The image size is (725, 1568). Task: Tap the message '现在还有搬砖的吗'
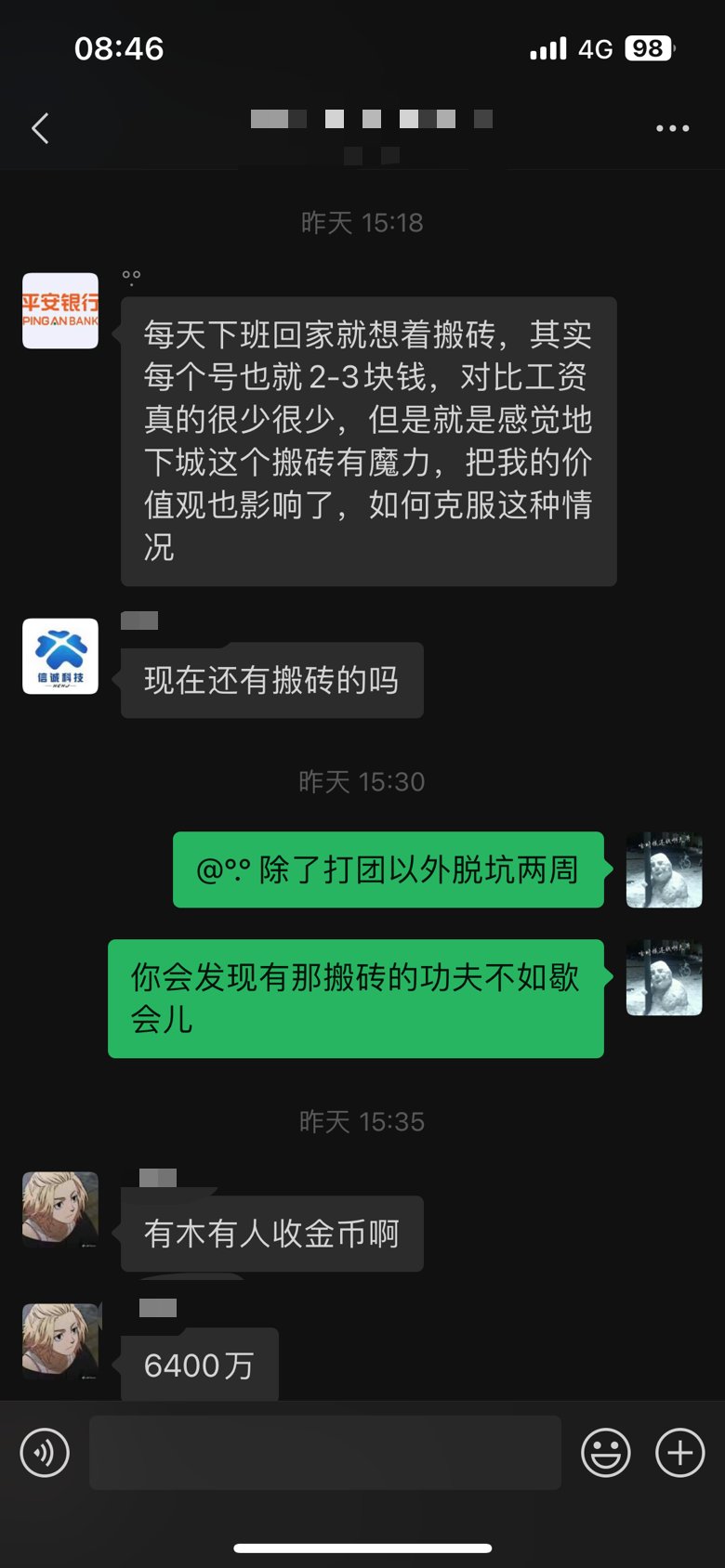point(270,680)
